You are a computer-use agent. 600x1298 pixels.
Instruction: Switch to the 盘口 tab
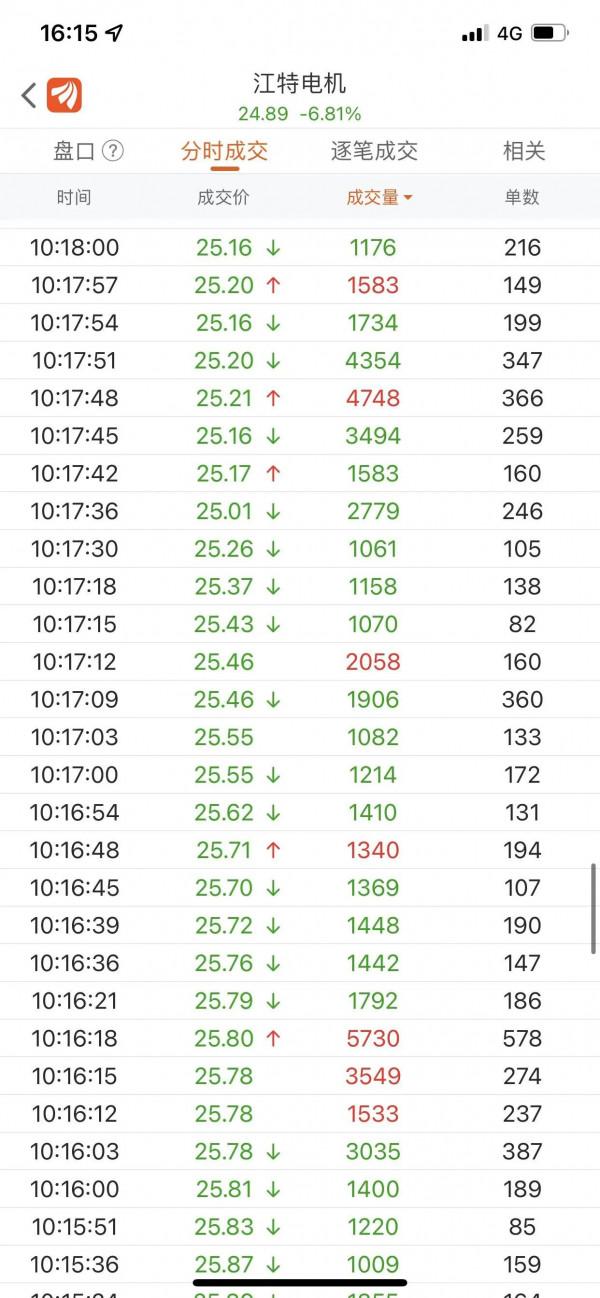click(74, 151)
